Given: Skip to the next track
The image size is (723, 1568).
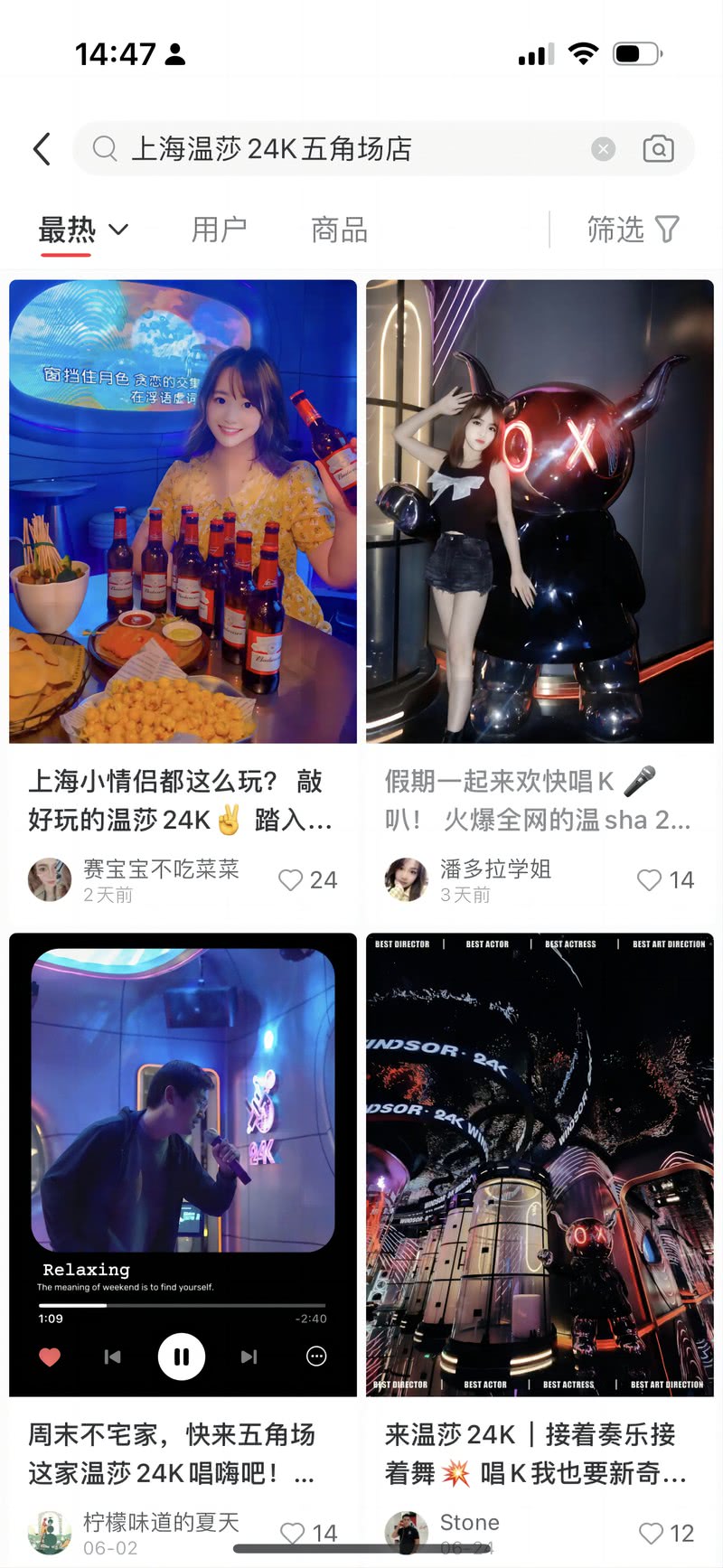Looking at the screenshot, I should tap(249, 1357).
